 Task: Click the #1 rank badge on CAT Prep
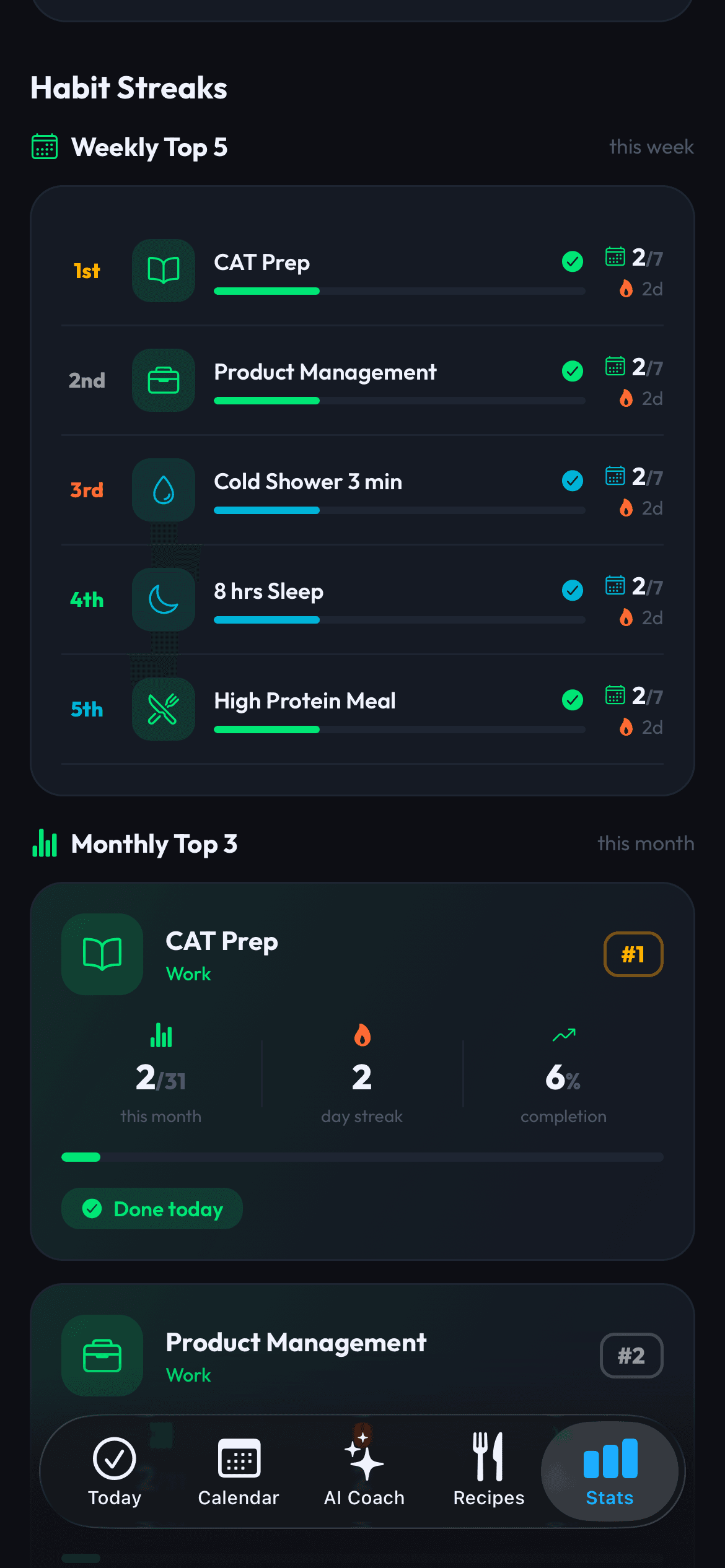(x=633, y=954)
